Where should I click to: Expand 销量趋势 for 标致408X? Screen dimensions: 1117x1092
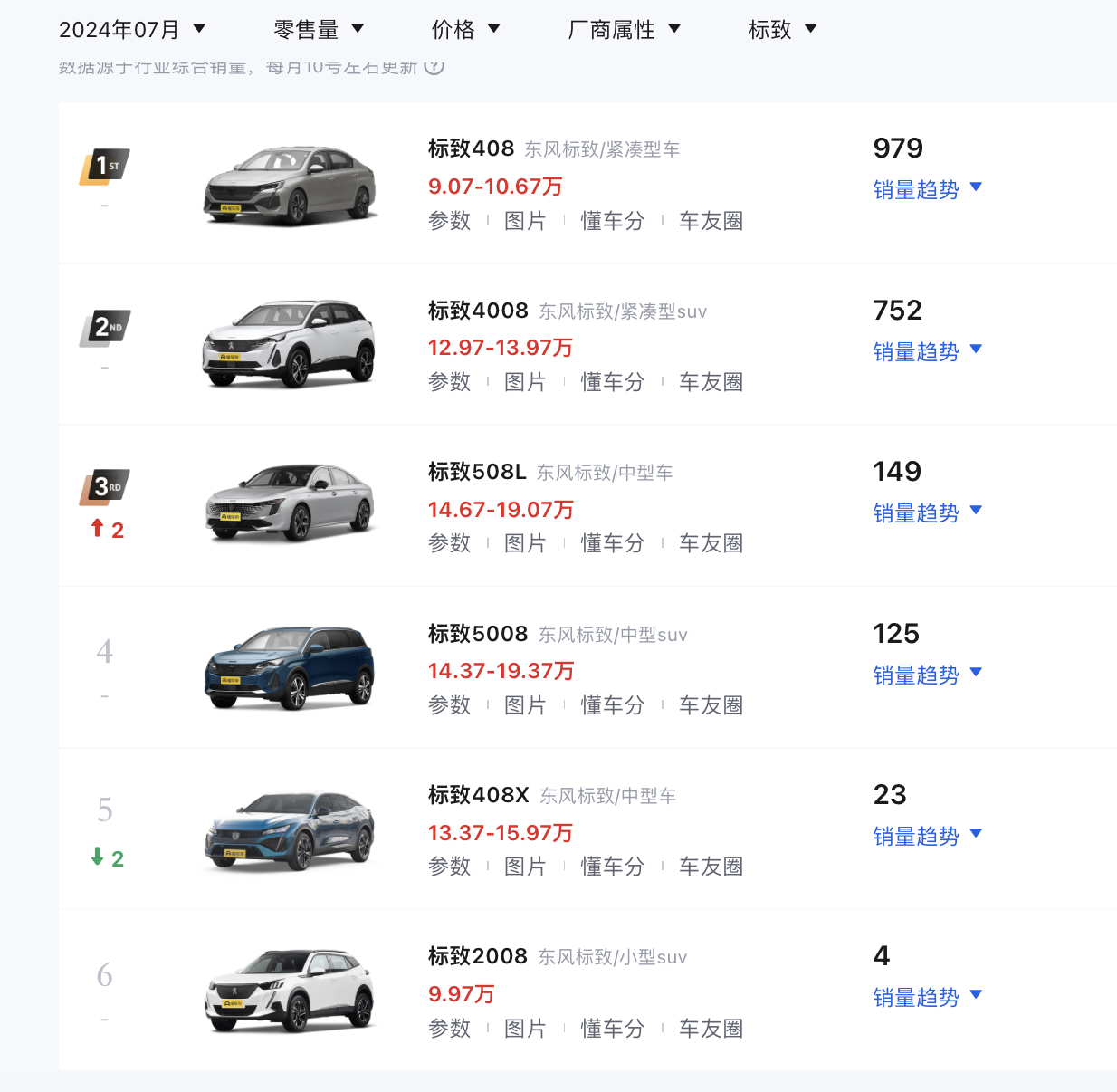[x=927, y=836]
